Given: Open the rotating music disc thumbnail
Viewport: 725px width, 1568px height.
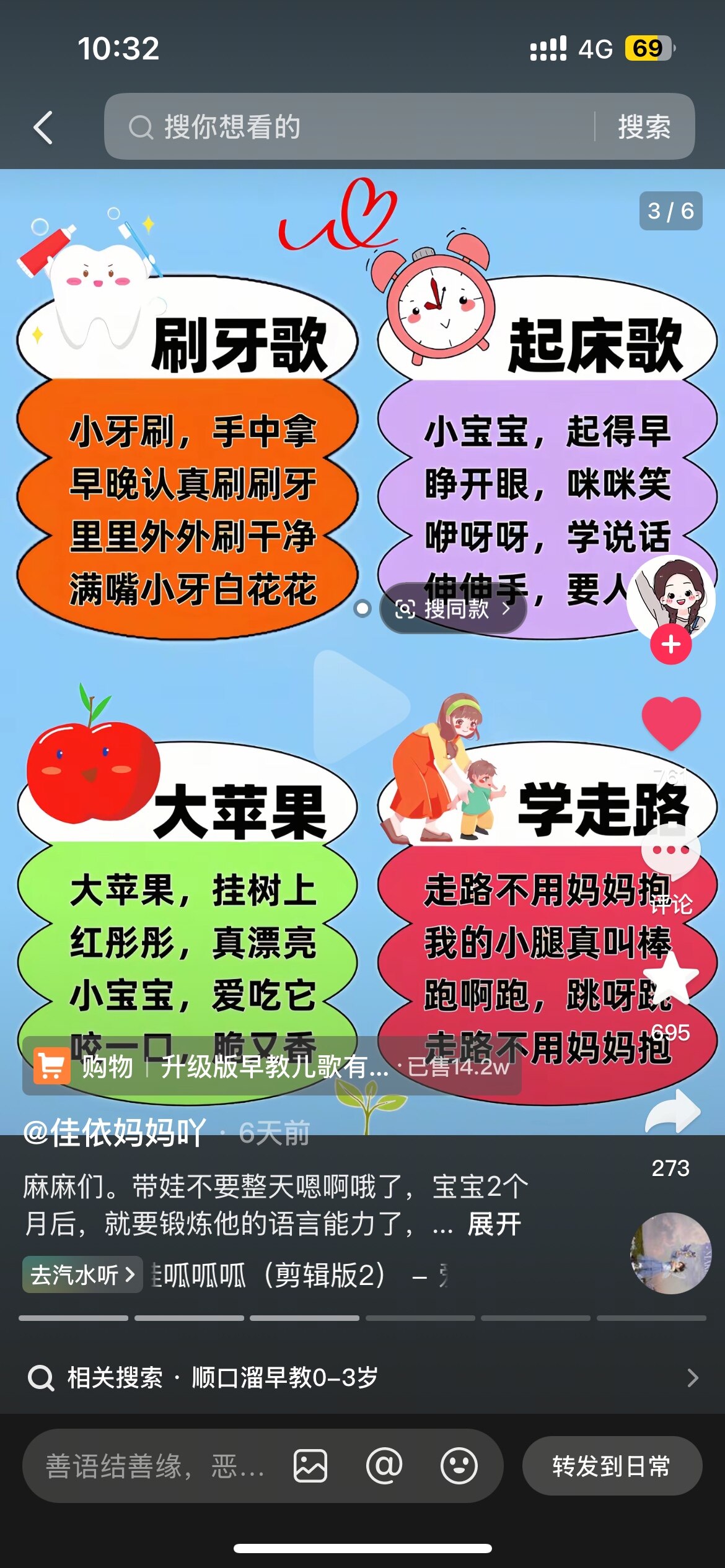Looking at the screenshot, I should tap(670, 1253).
